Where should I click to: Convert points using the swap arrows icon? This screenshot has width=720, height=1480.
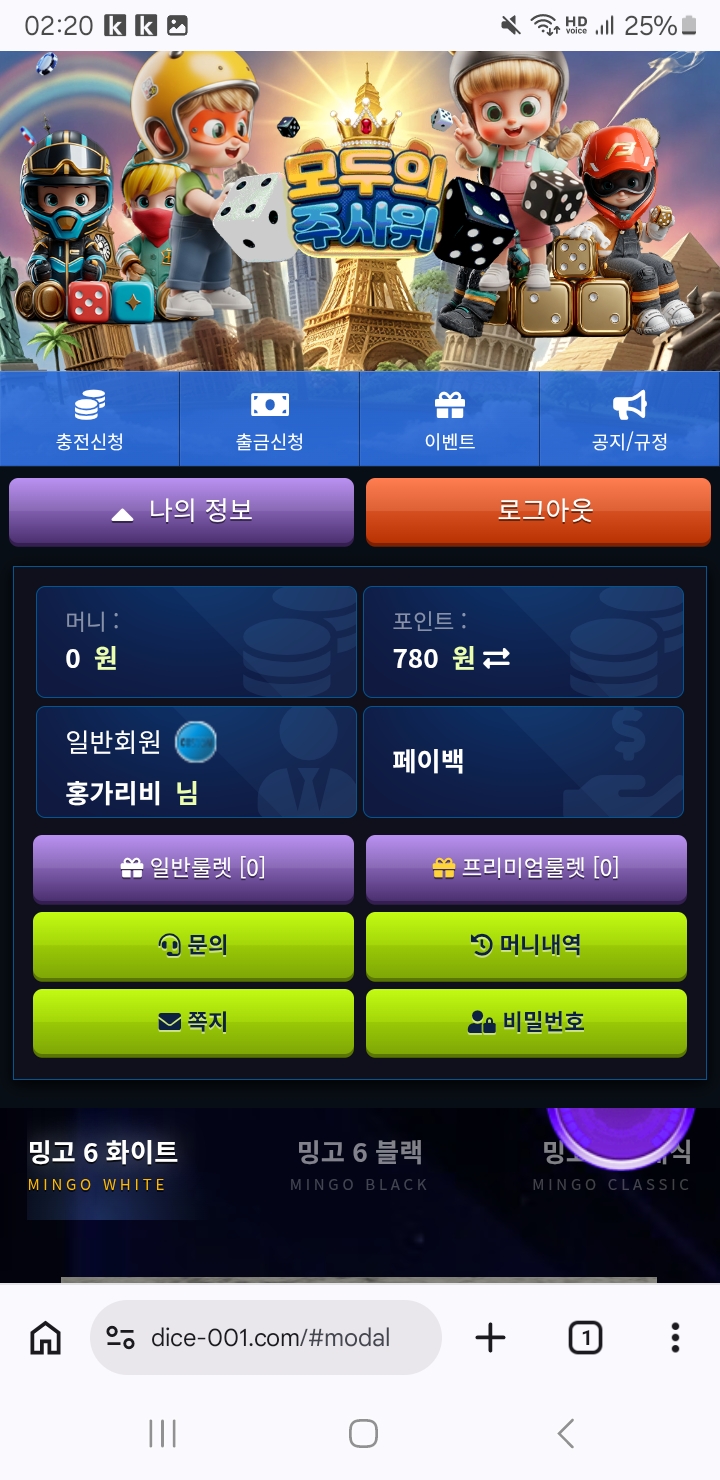pyautogui.click(x=497, y=658)
